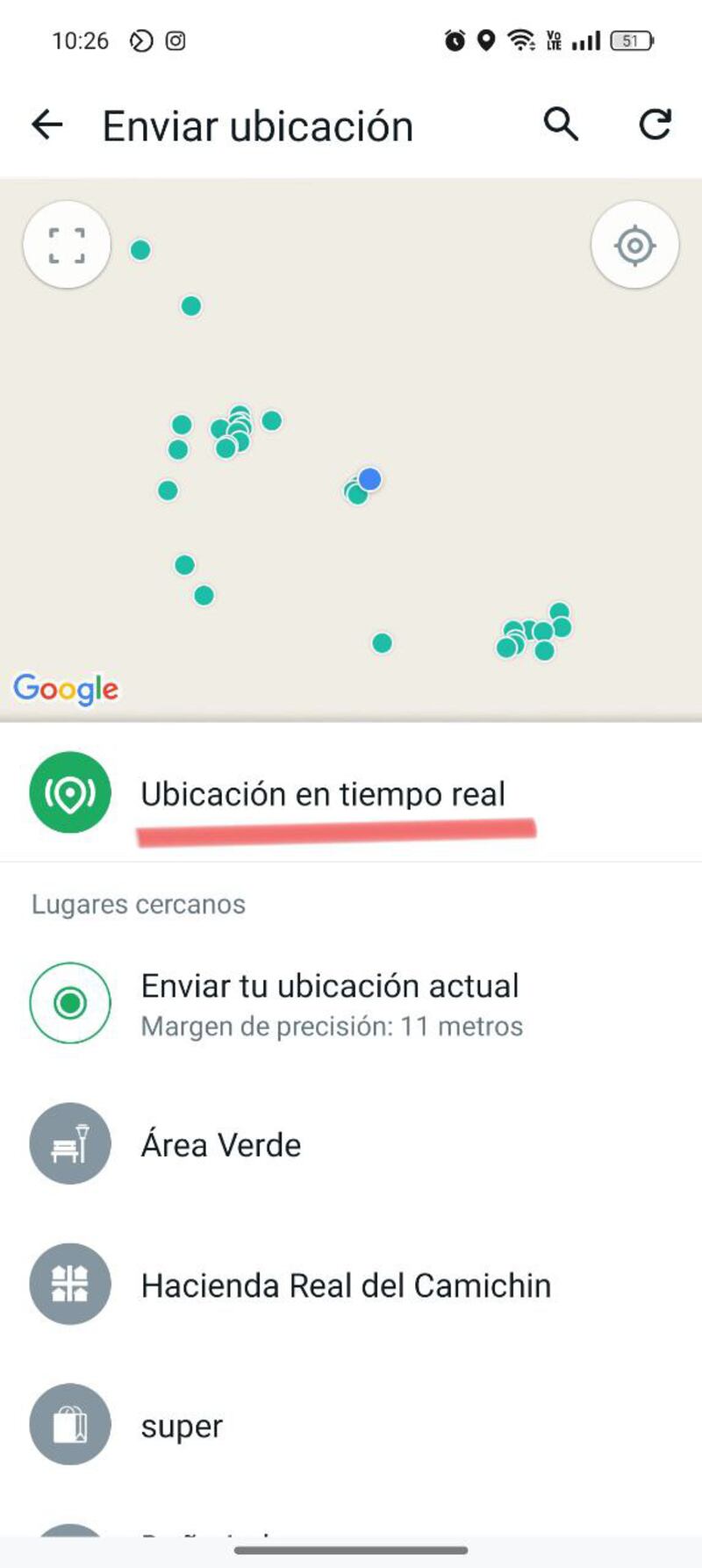Open Ubicación en tiempo real sharing
702x1568 pixels.
tap(324, 794)
